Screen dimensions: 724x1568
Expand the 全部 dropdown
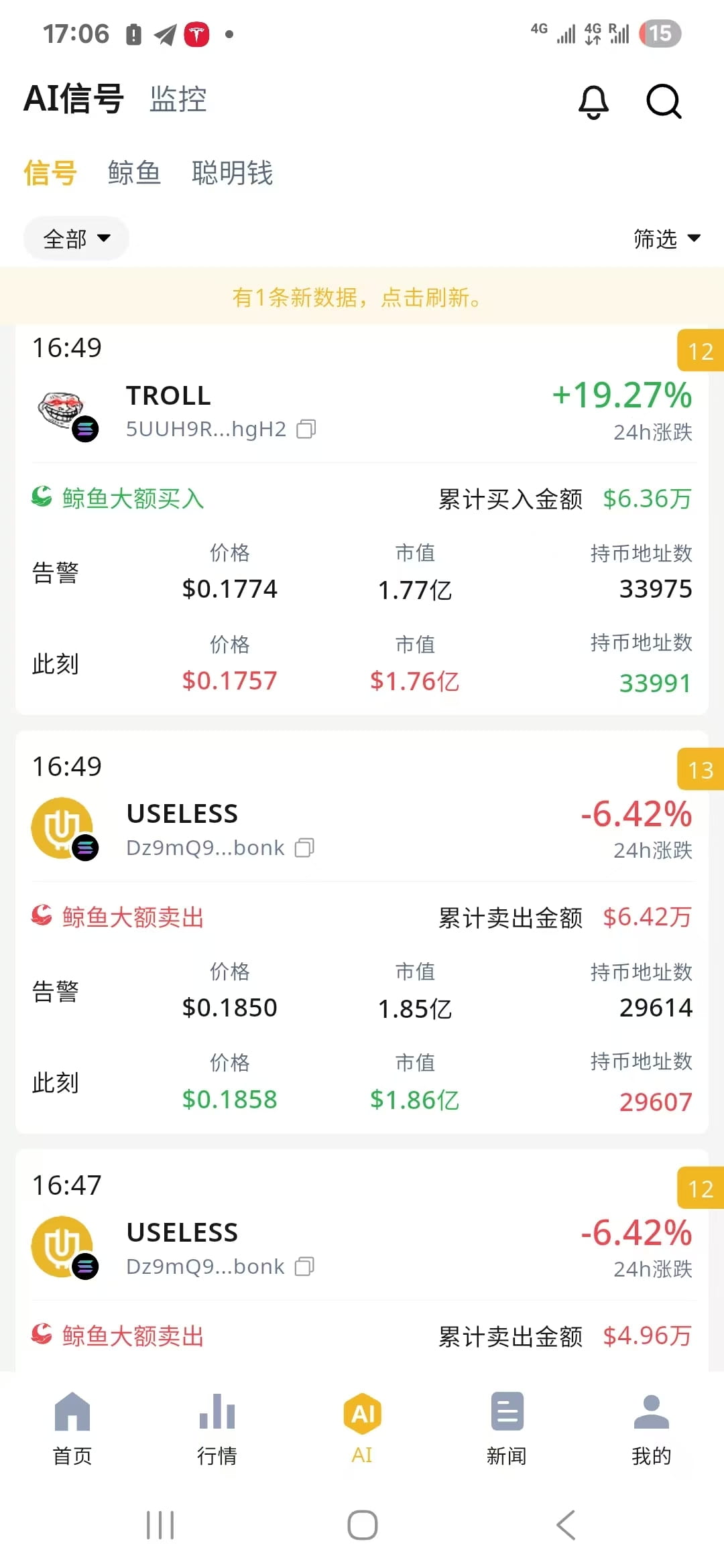(76, 238)
